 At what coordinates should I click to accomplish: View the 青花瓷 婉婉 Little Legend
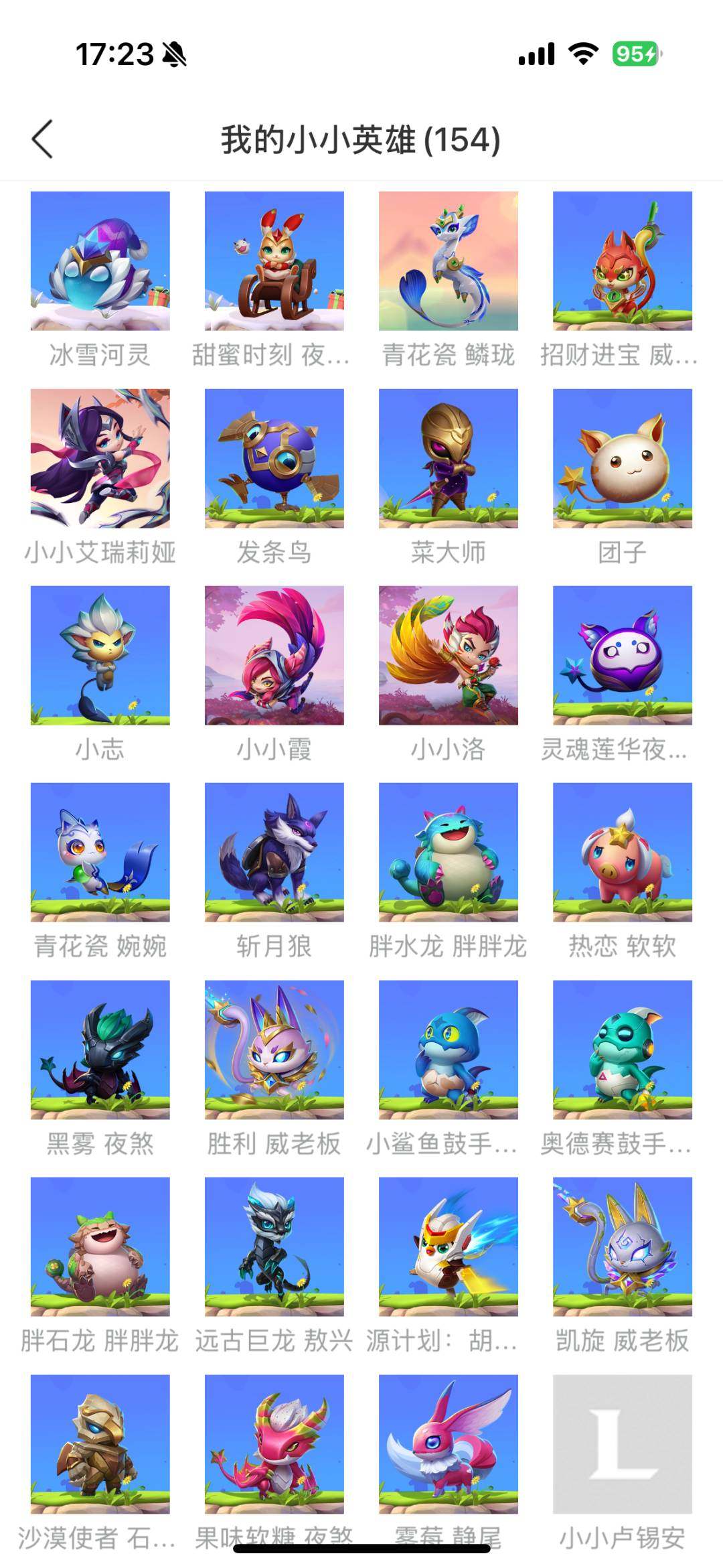tap(99, 856)
